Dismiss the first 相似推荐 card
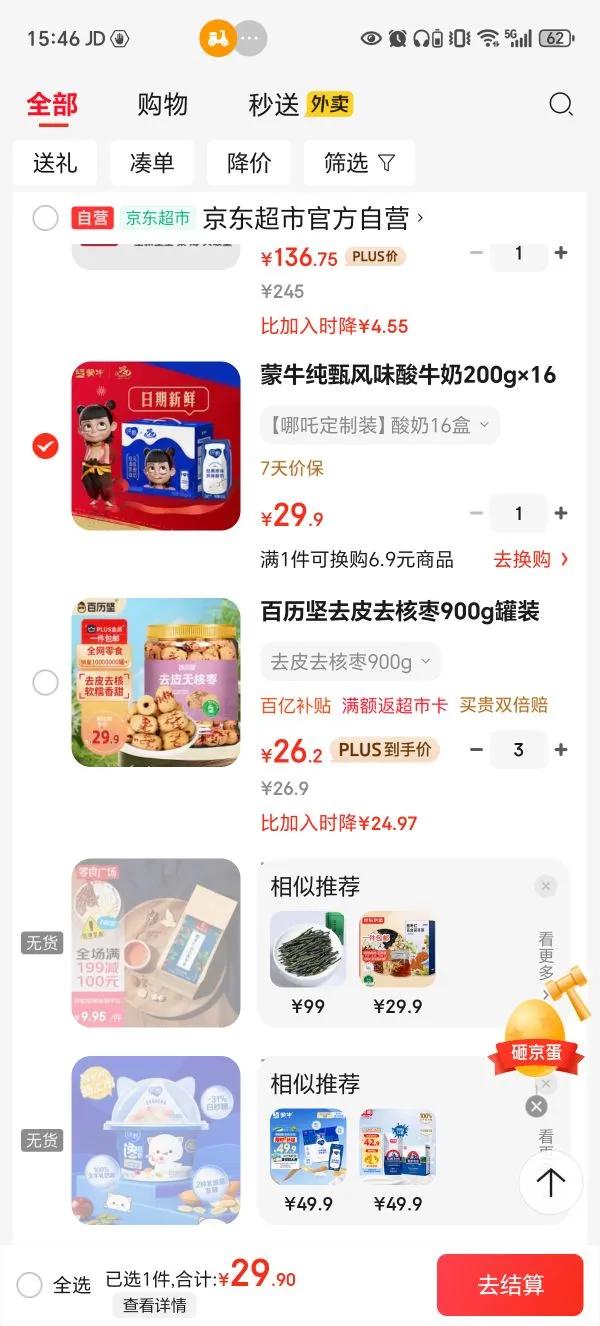The image size is (600, 1326). pos(545,886)
